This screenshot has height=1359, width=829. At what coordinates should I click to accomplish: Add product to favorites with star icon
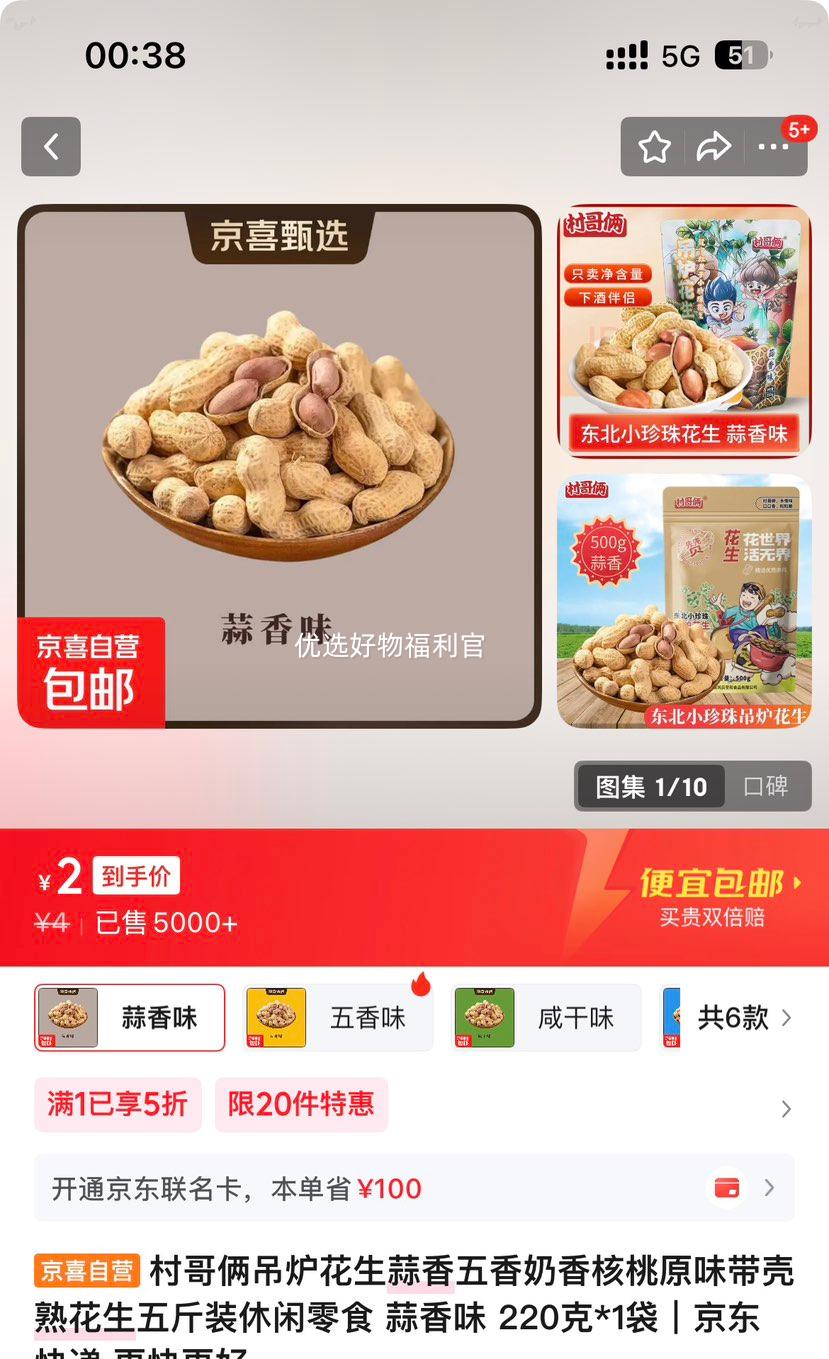[654, 146]
